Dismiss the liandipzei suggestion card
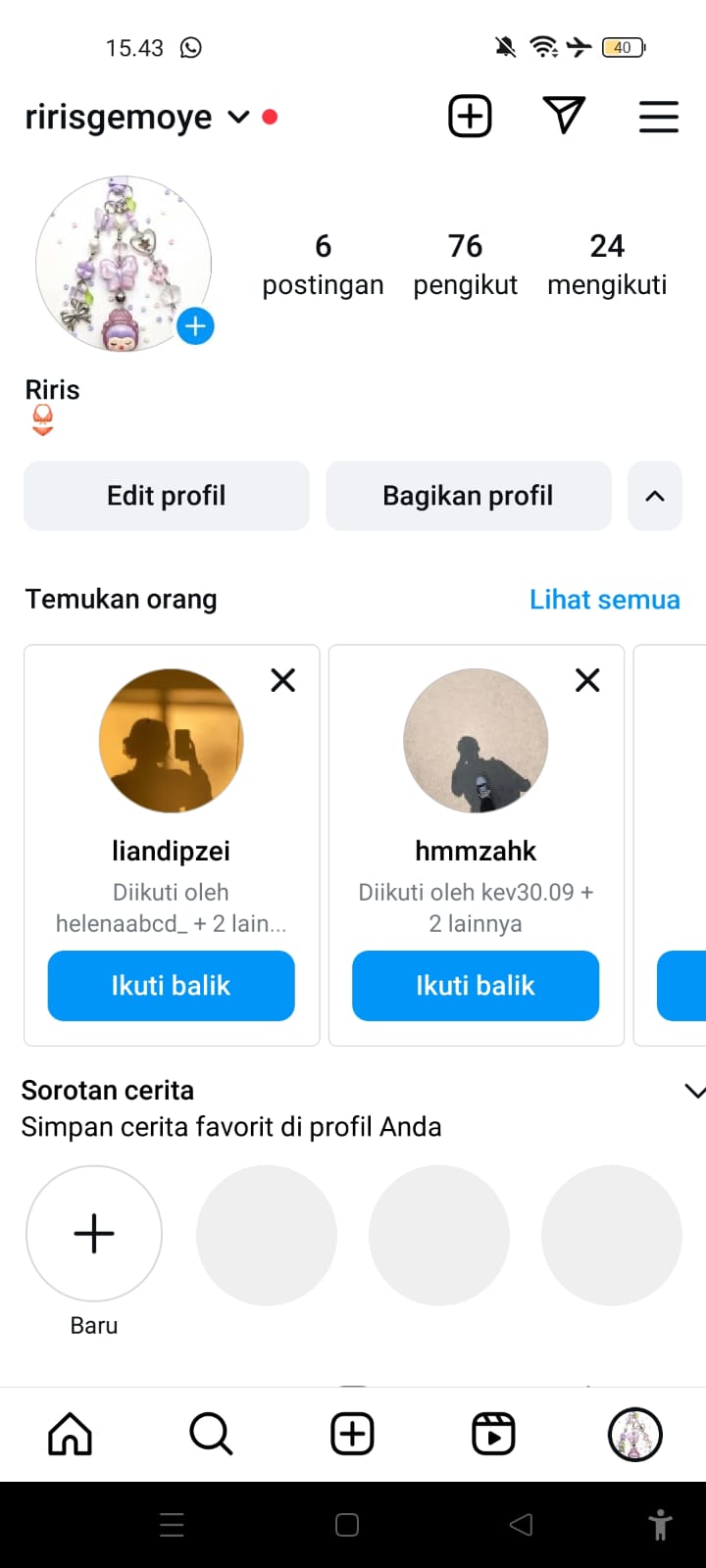This screenshot has height=1568, width=706. point(283,680)
